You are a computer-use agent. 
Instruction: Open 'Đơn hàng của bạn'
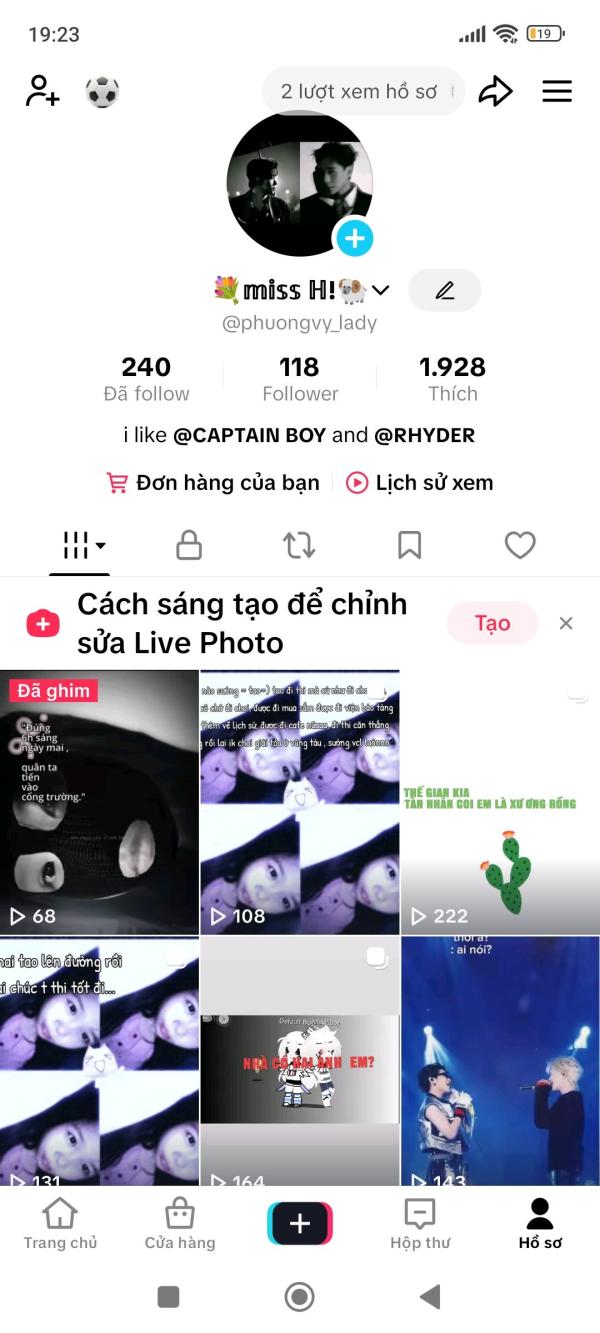click(x=213, y=483)
